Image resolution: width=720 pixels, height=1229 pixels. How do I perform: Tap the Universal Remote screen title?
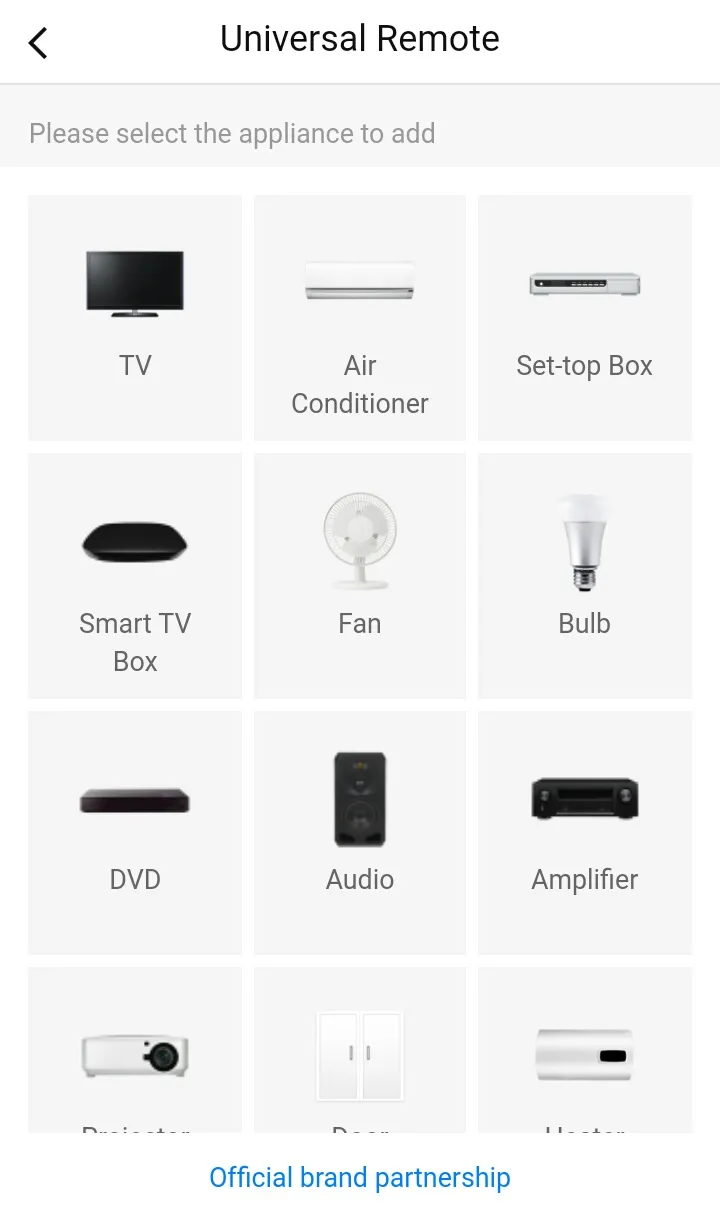360,39
